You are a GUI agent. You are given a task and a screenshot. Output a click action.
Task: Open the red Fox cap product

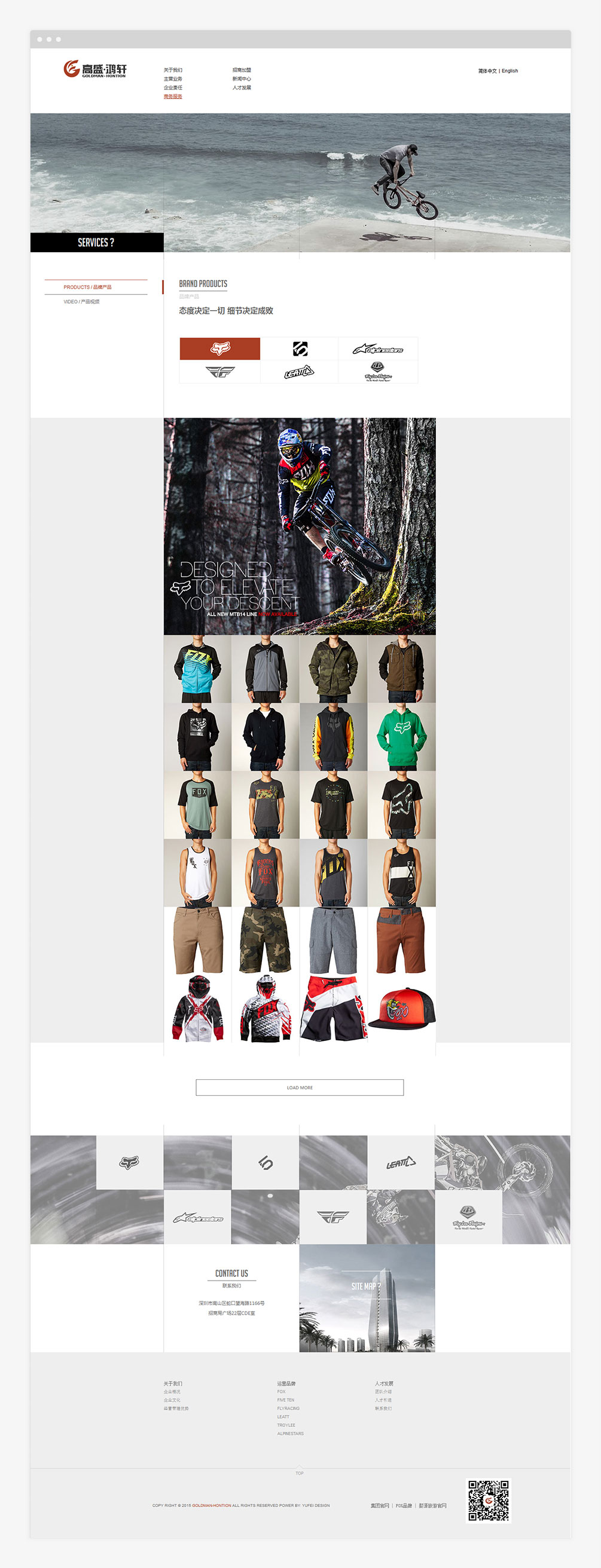pos(401,1008)
